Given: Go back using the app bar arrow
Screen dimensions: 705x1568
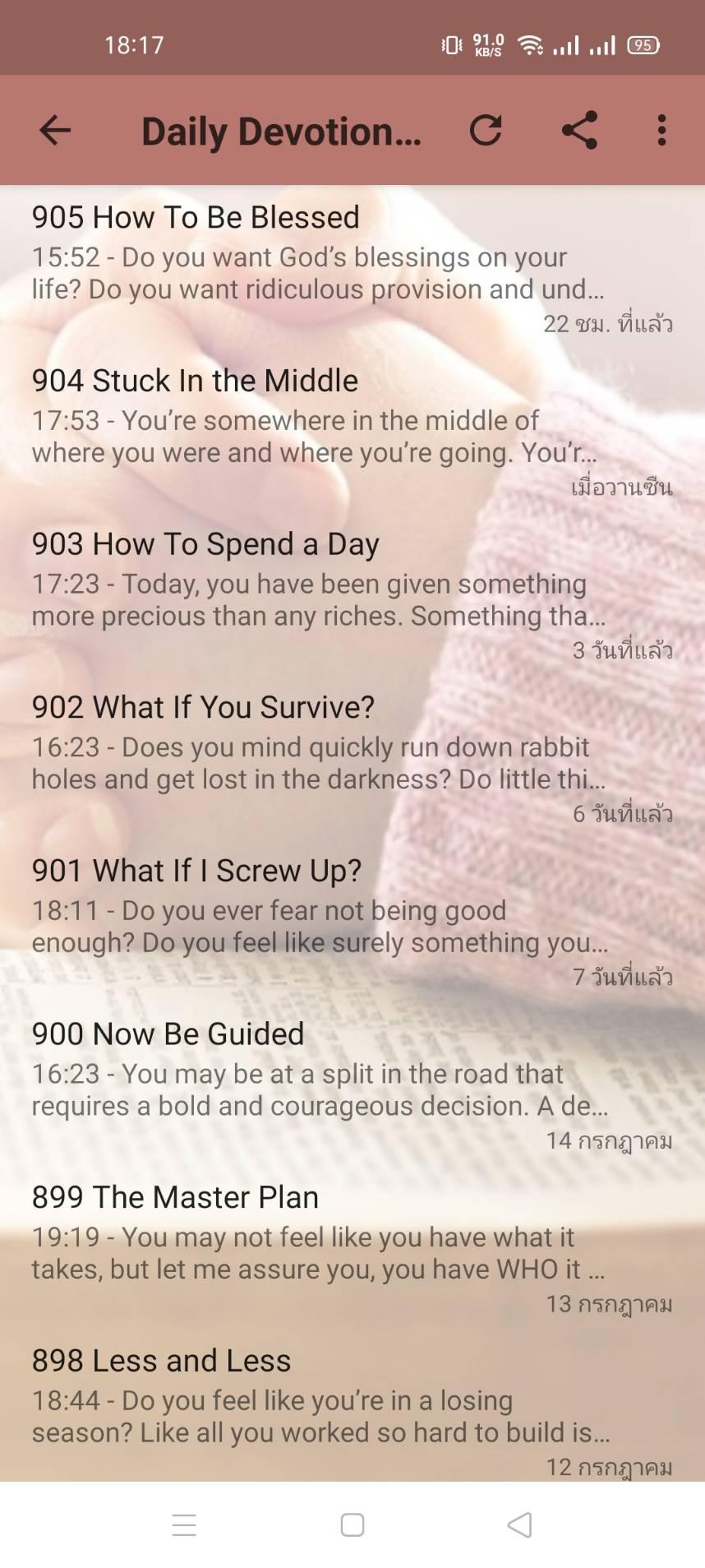Looking at the screenshot, I should 55,131.
